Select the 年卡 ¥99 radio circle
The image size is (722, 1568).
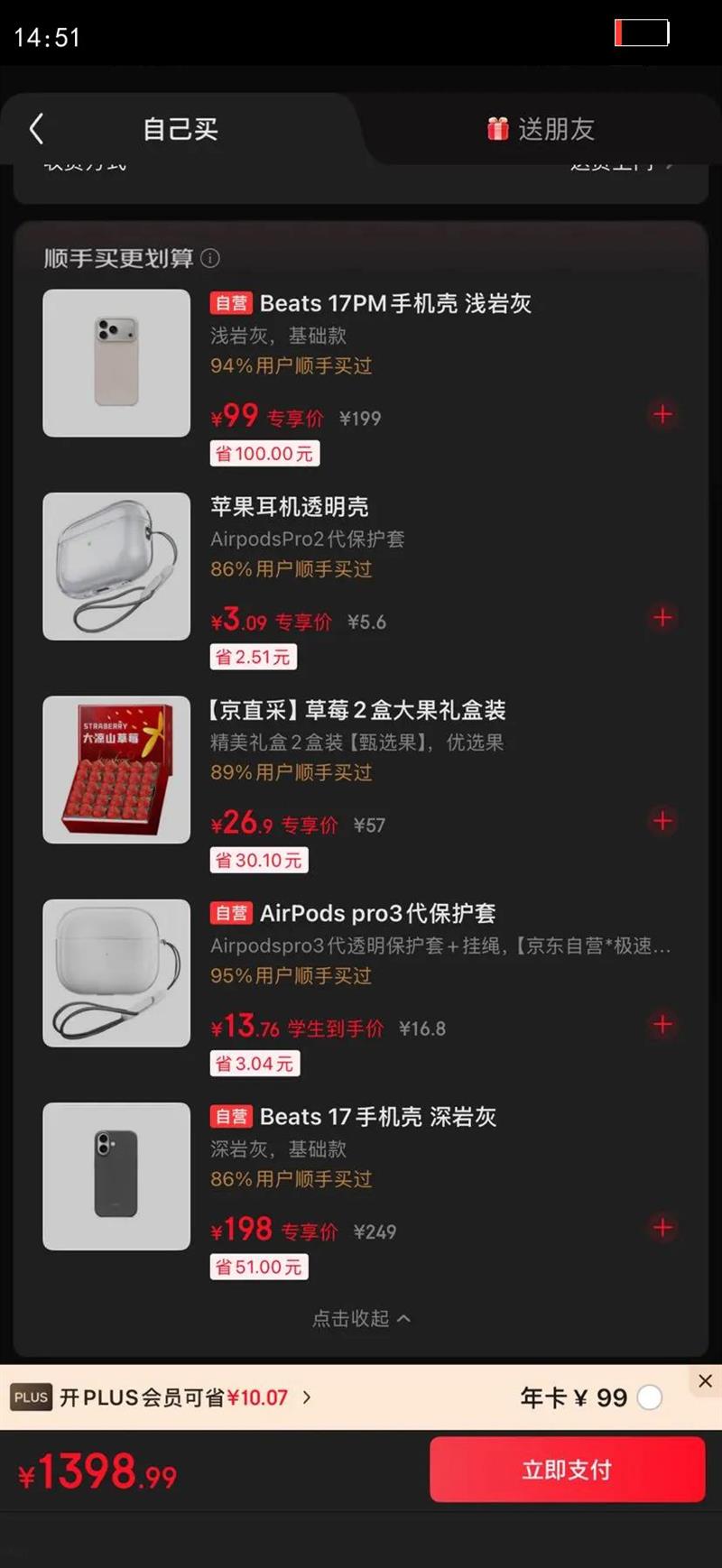tap(649, 1397)
